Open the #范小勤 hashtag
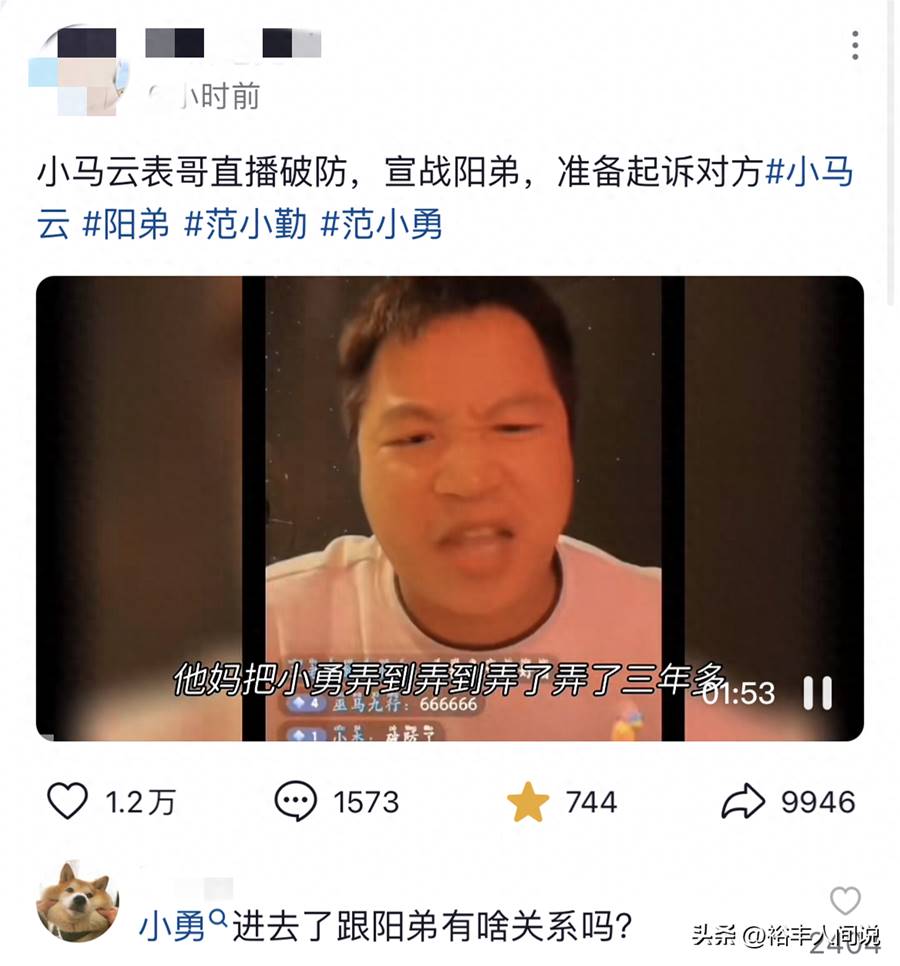 click(245, 223)
